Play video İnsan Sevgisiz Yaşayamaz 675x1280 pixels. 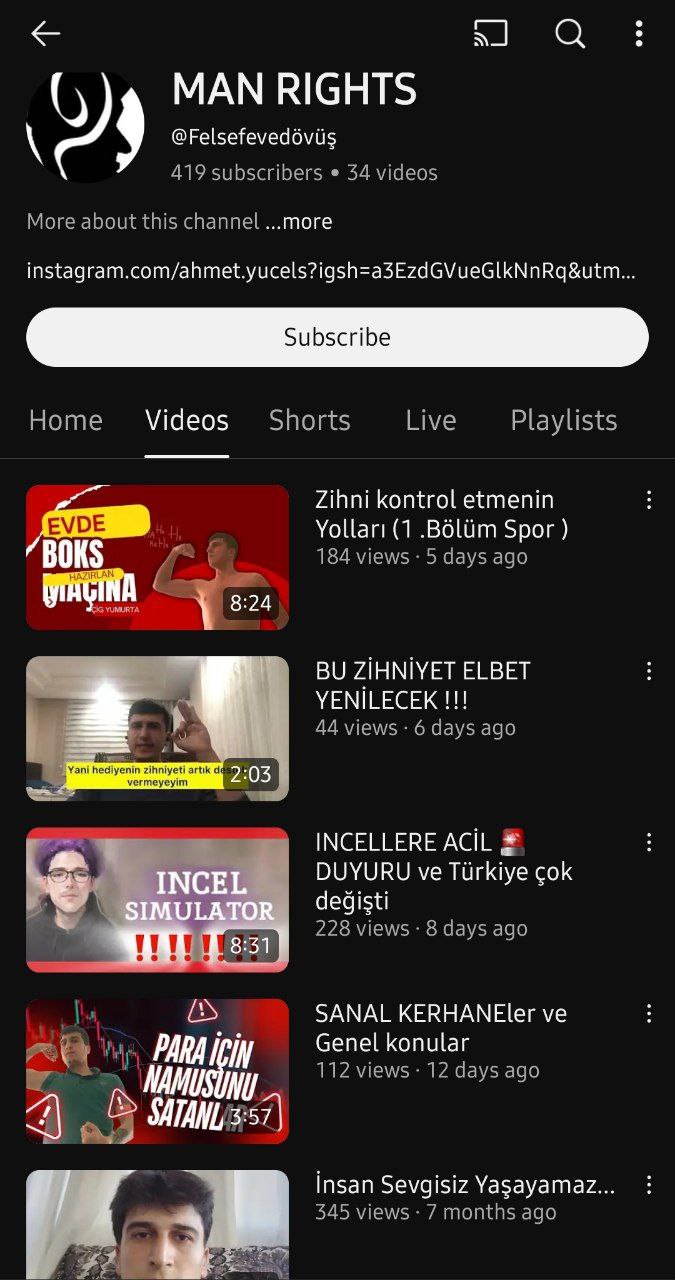click(x=157, y=1225)
